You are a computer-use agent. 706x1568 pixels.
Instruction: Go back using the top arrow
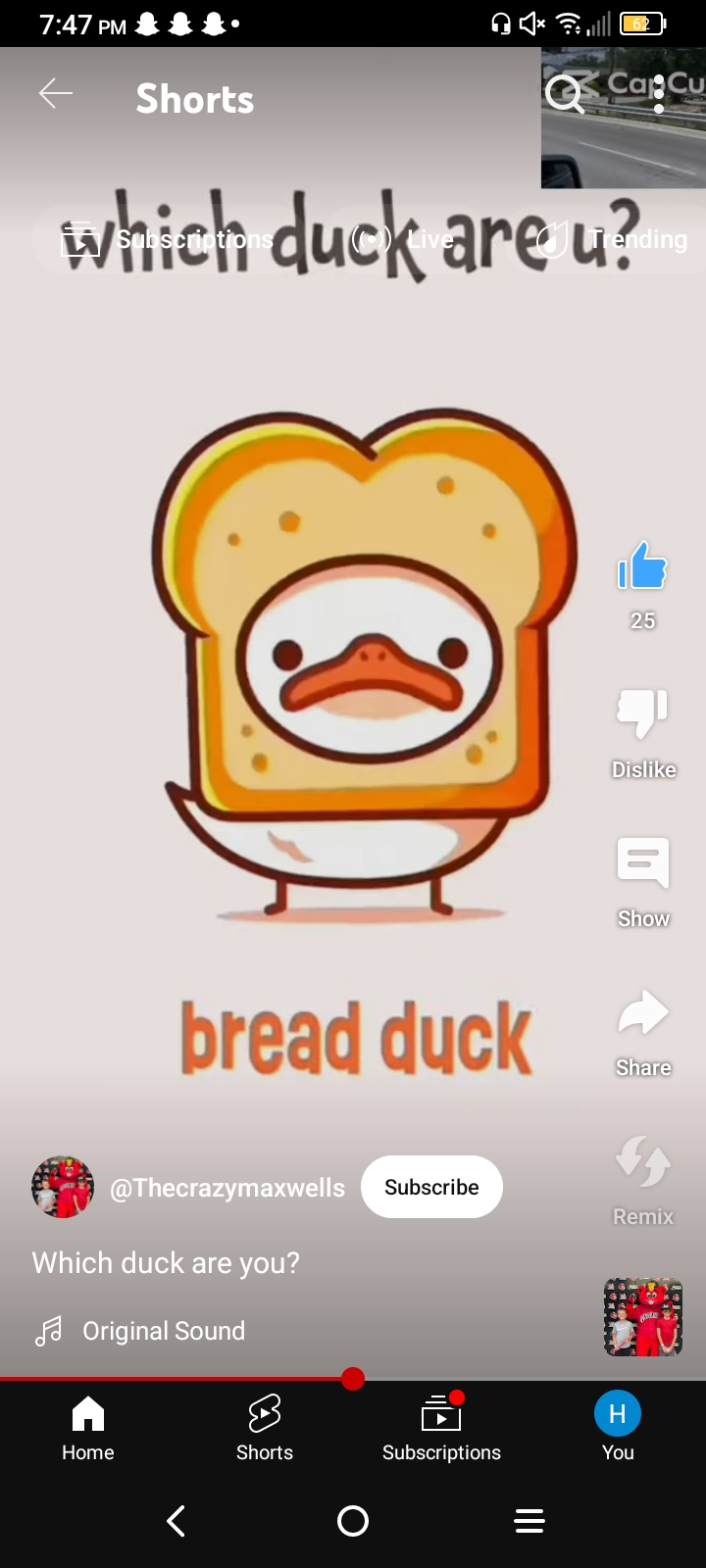click(56, 94)
